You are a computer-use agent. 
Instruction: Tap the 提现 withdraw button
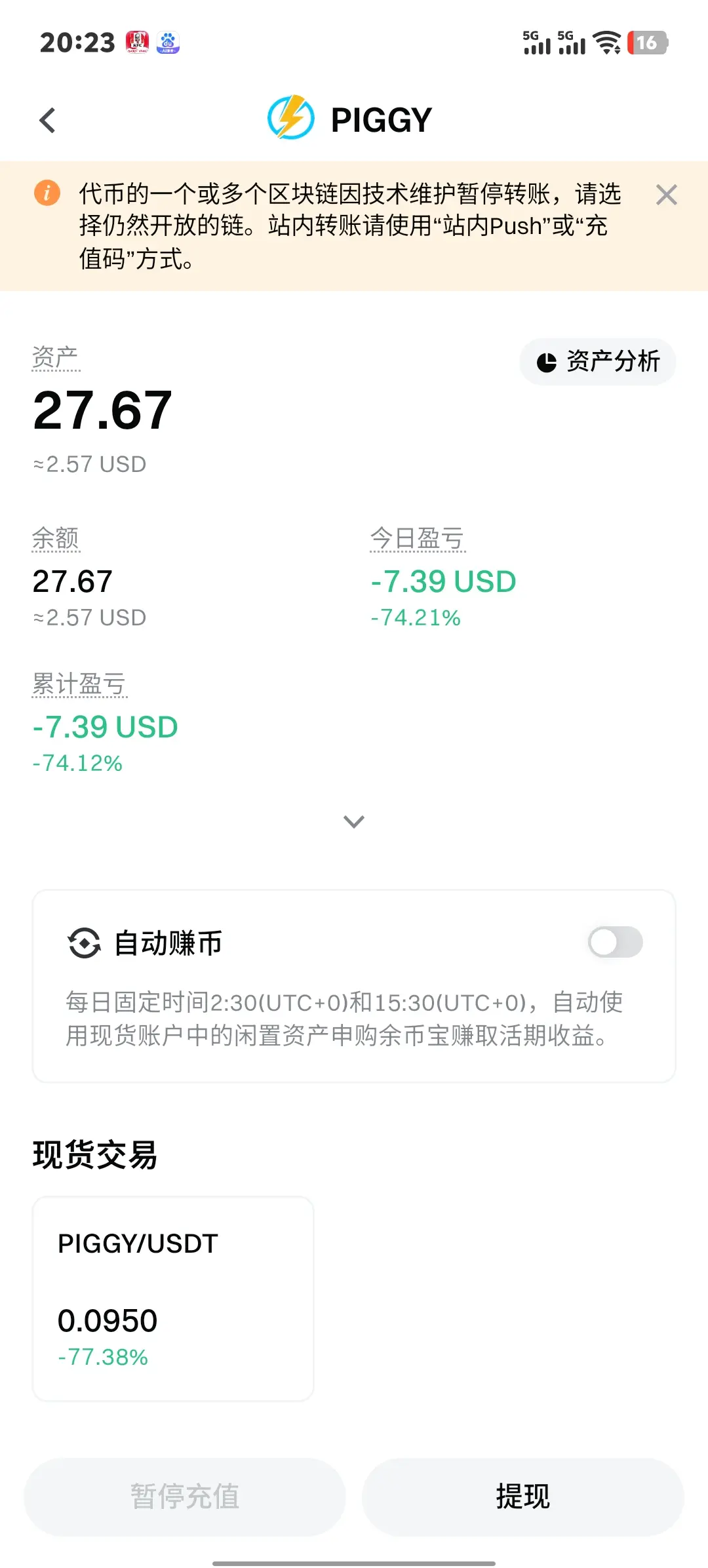(522, 1497)
